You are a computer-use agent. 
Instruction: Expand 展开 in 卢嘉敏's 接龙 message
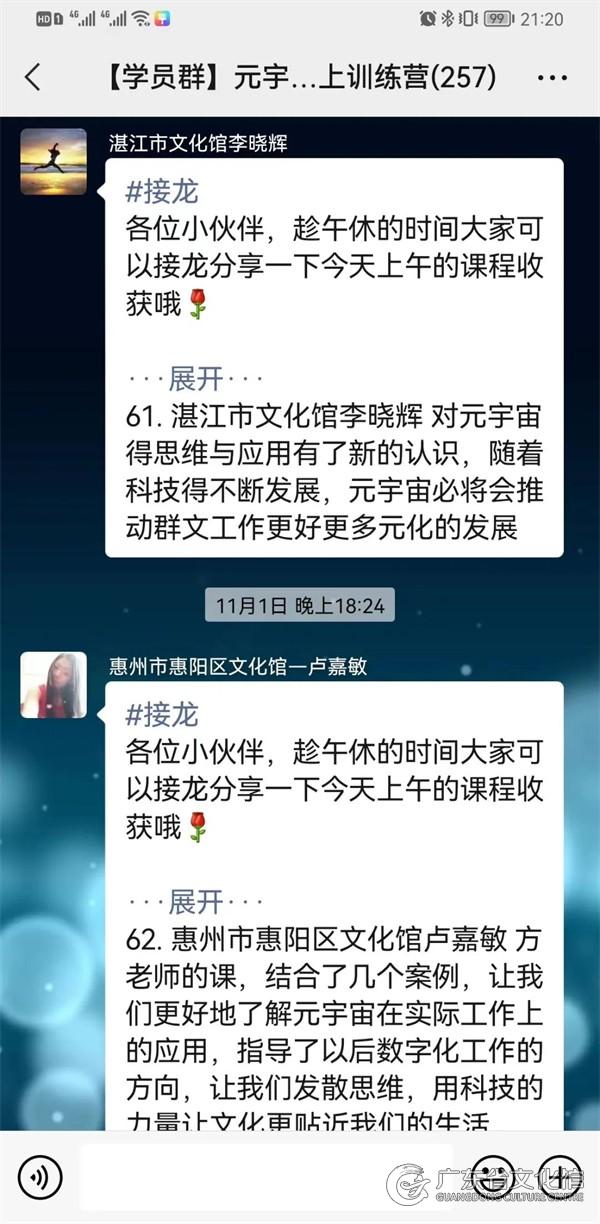click(x=196, y=902)
